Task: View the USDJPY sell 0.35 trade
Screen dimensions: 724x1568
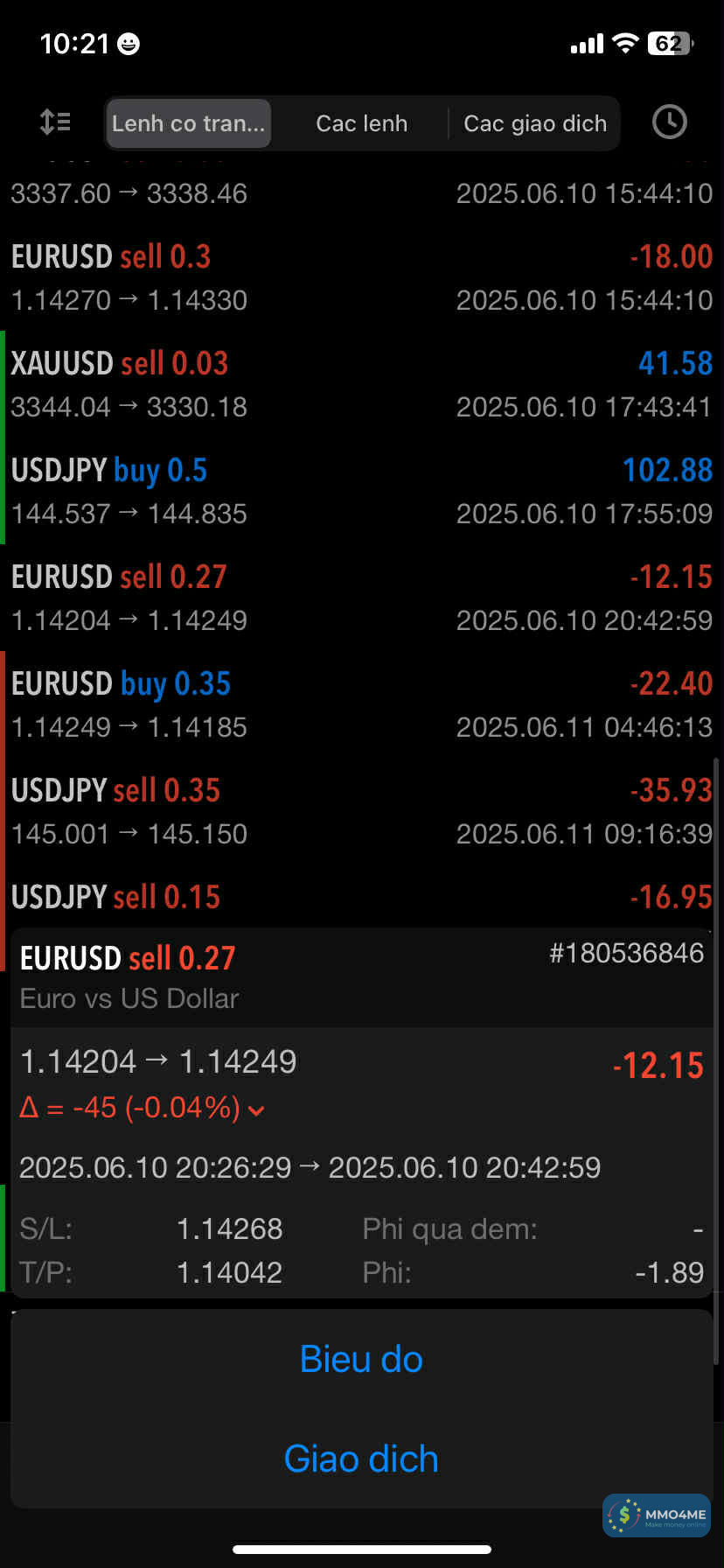Action: [x=362, y=811]
